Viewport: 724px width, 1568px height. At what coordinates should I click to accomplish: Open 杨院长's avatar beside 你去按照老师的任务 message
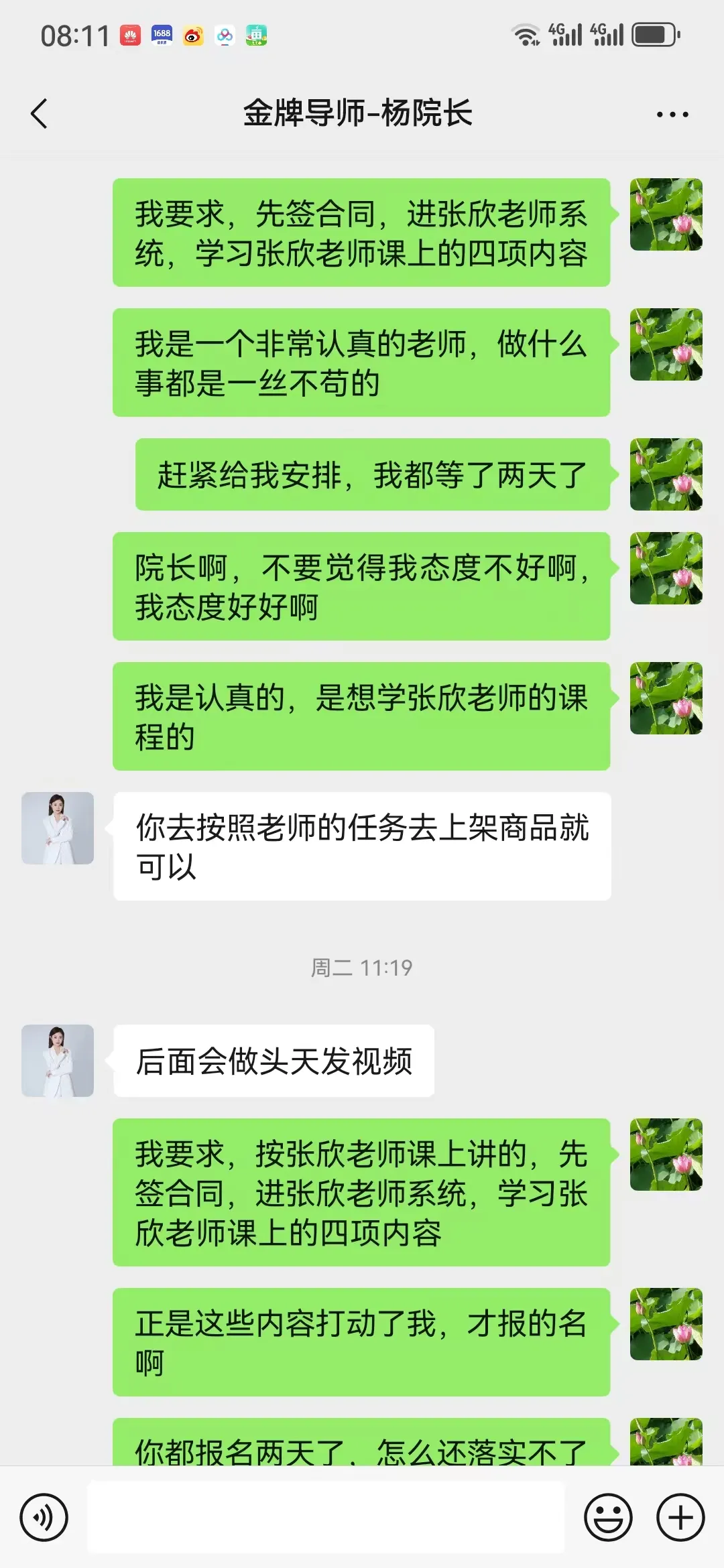[58, 828]
